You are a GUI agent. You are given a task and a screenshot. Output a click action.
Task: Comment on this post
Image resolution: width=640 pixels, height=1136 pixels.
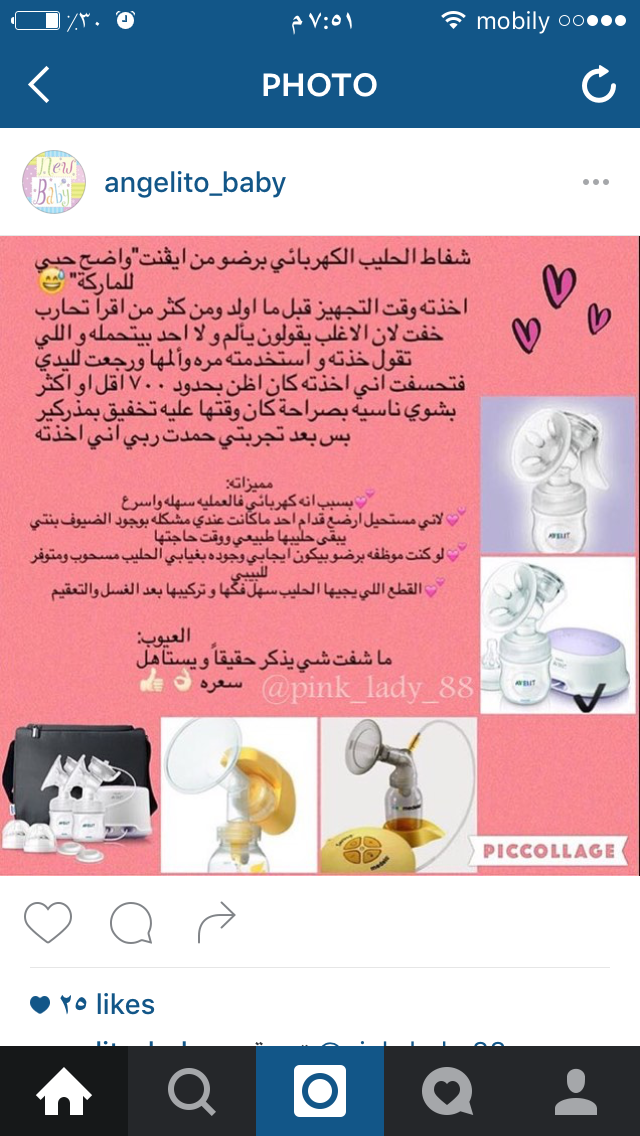pos(131,922)
